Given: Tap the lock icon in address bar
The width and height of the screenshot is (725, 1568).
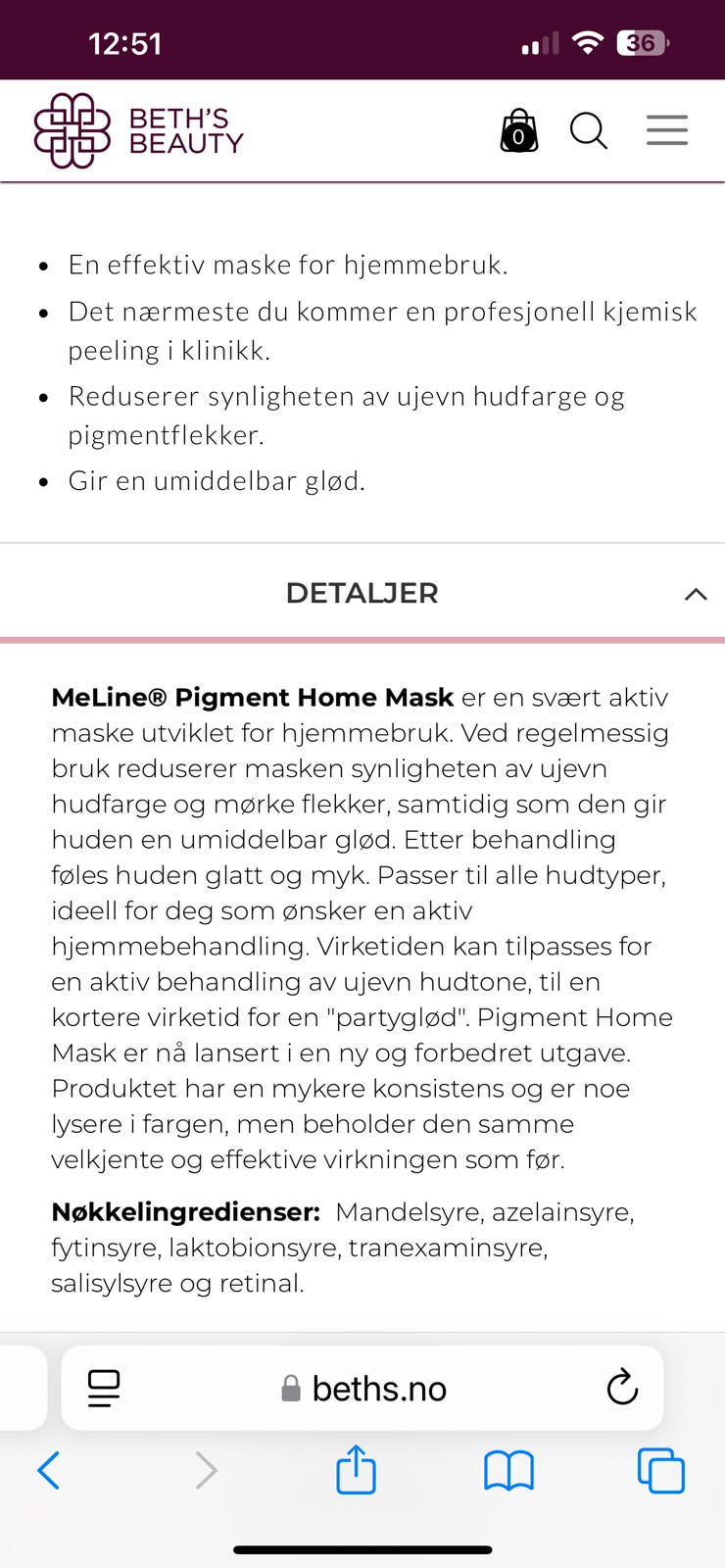Looking at the screenshot, I should [x=289, y=1387].
